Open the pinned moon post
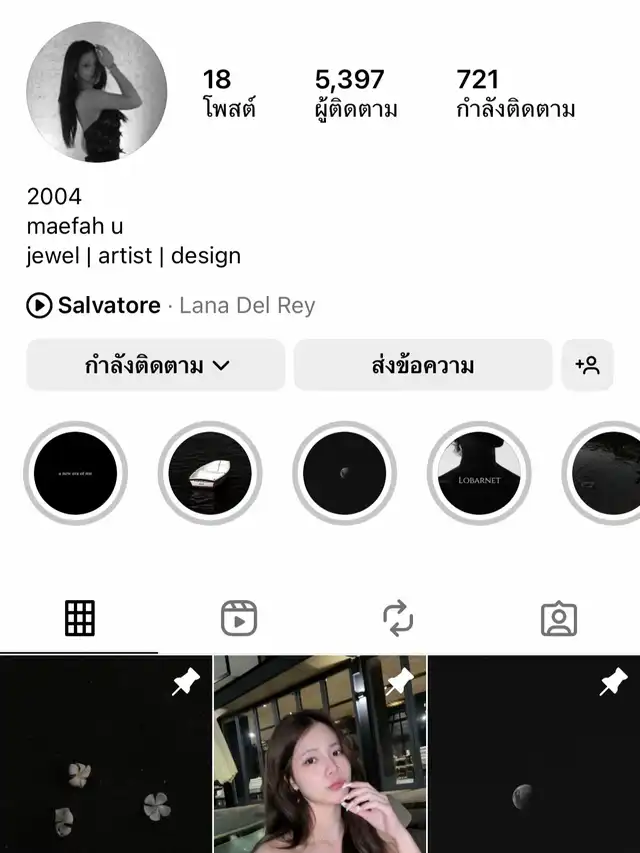This screenshot has width=640, height=853. tap(534, 755)
